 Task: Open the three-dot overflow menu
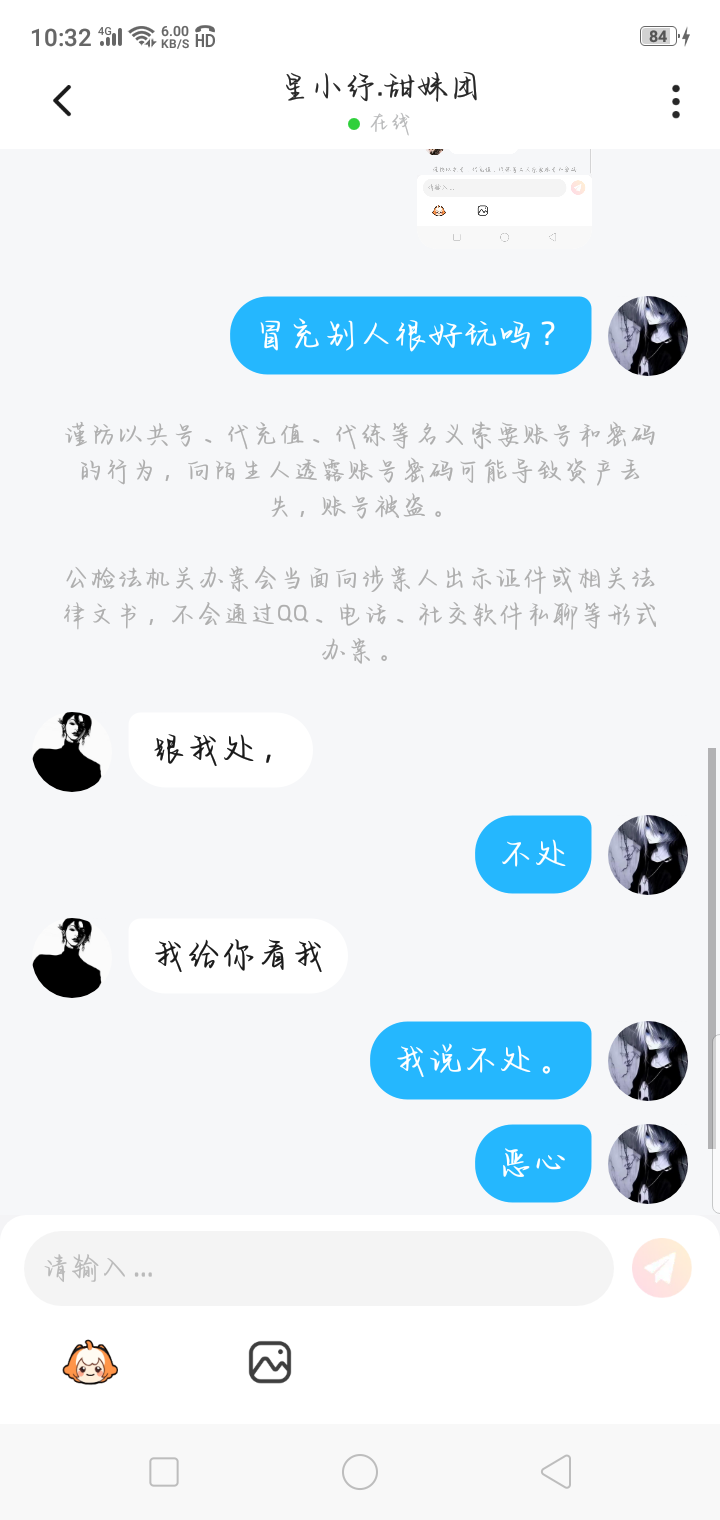coord(676,101)
